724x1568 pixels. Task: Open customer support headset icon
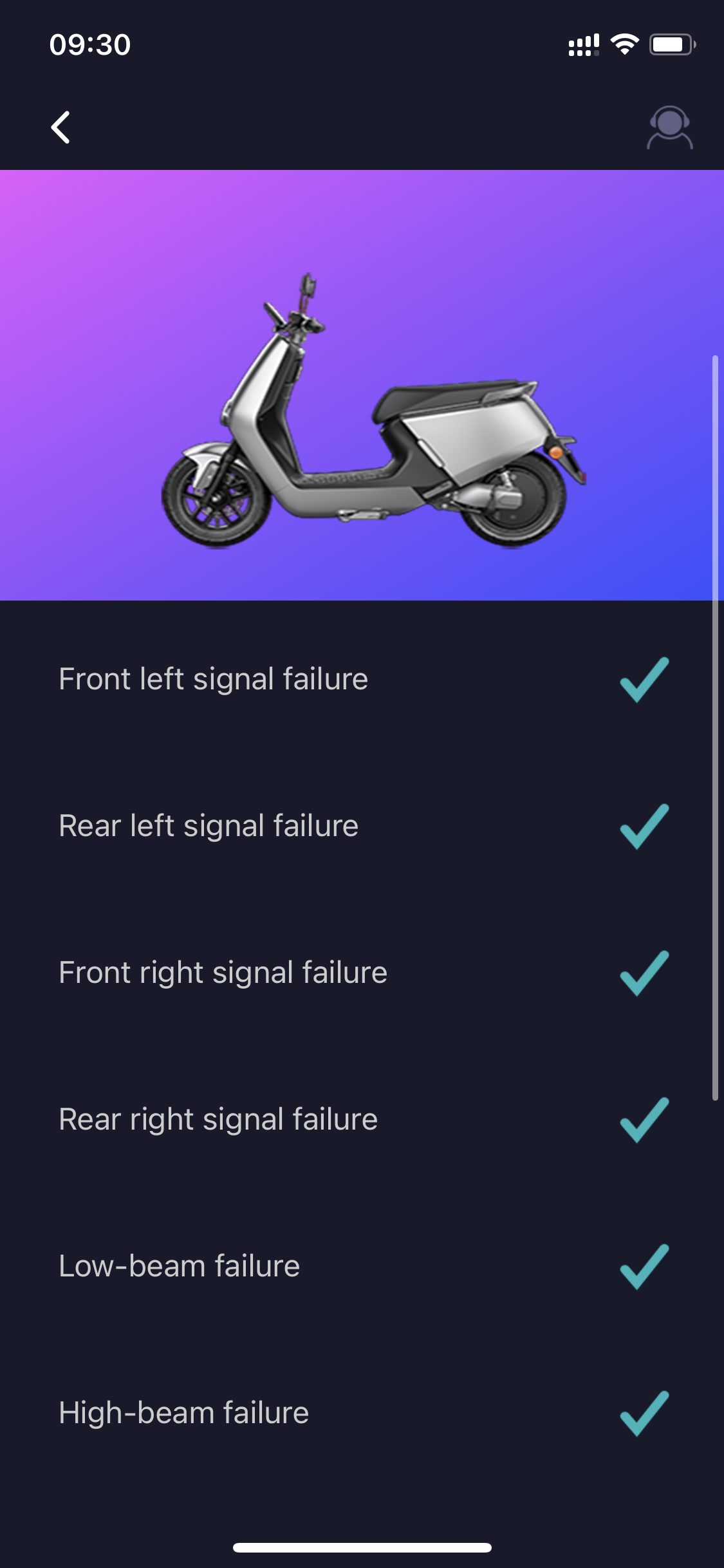tap(669, 127)
